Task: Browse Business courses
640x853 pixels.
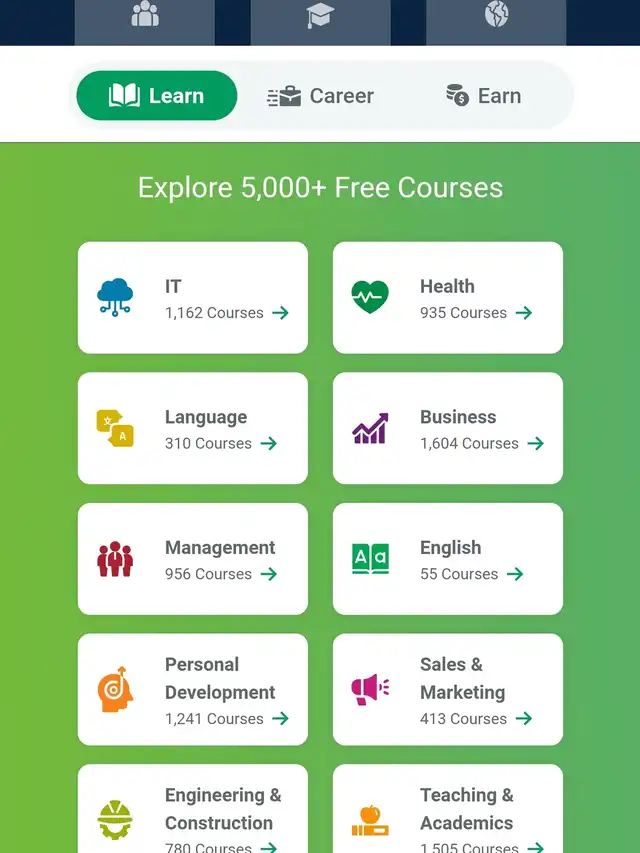Action: pyautogui.click(x=448, y=428)
